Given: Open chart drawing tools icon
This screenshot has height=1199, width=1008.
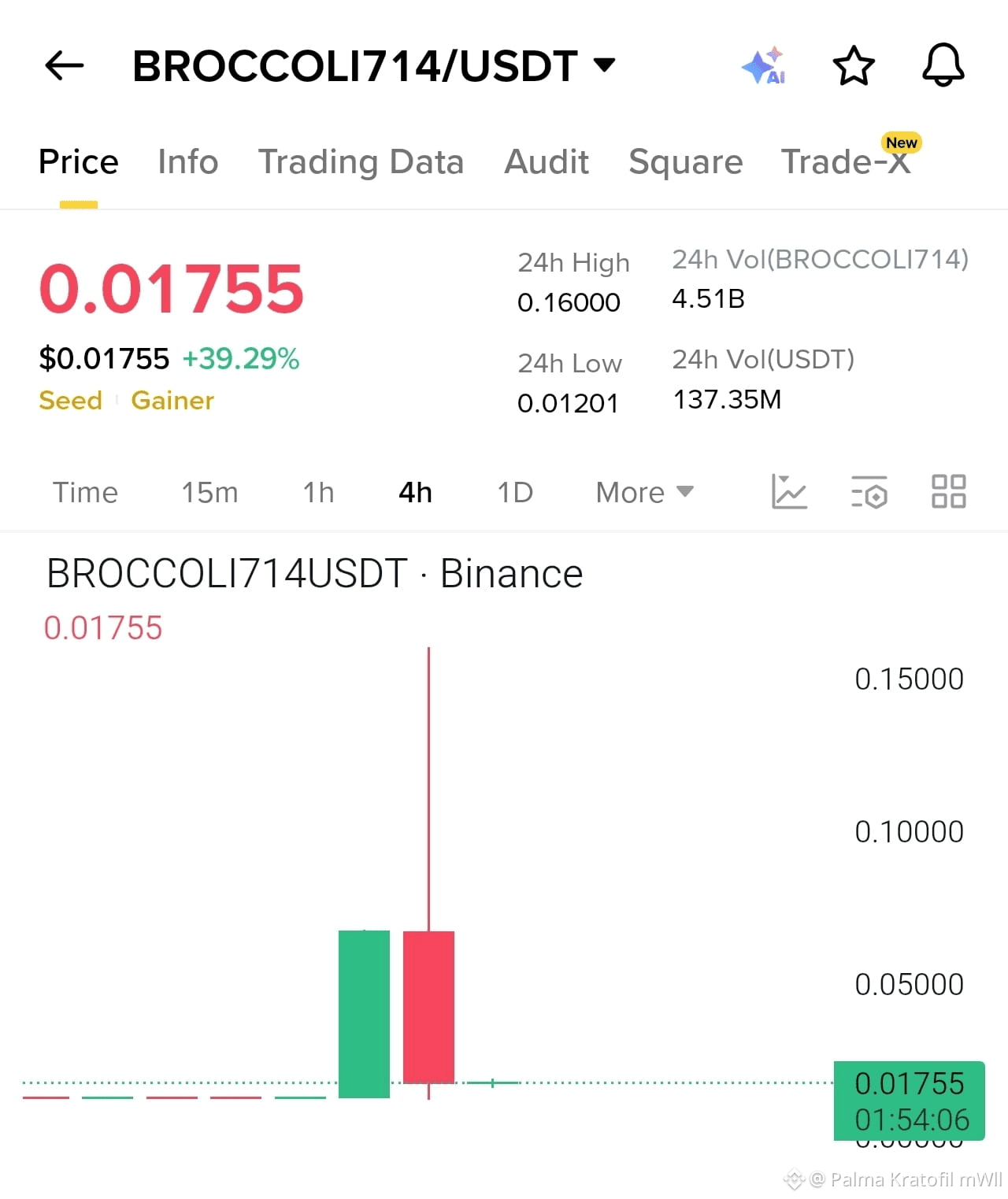Looking at the screenshot, I should [789, 492].
